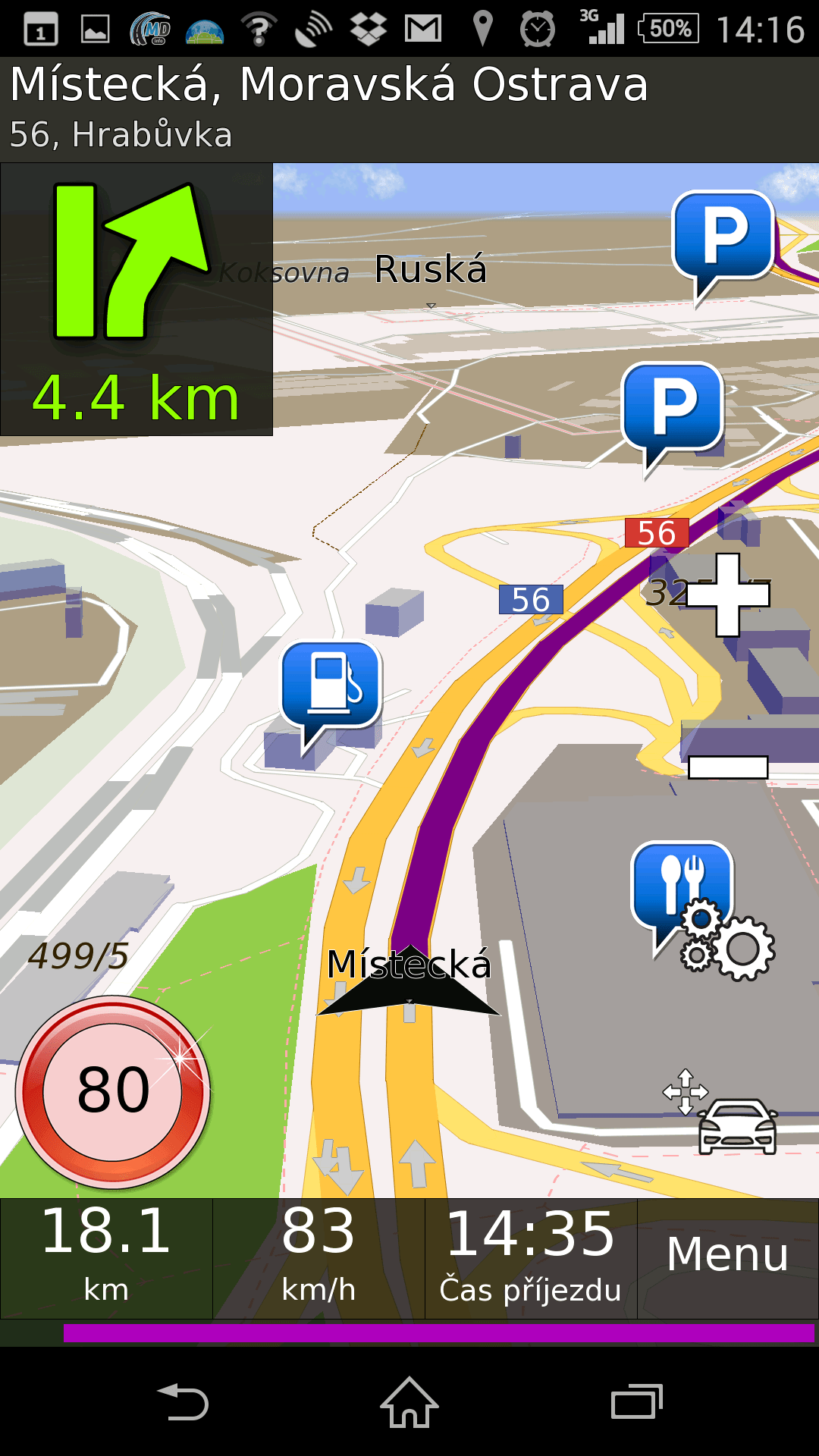Image resolution: width=819 pixels, height=1456 pixels.
Task: Tap the 18.1 km remaining distance panel
Action: pyautogui.click(x=106, y=1258)
